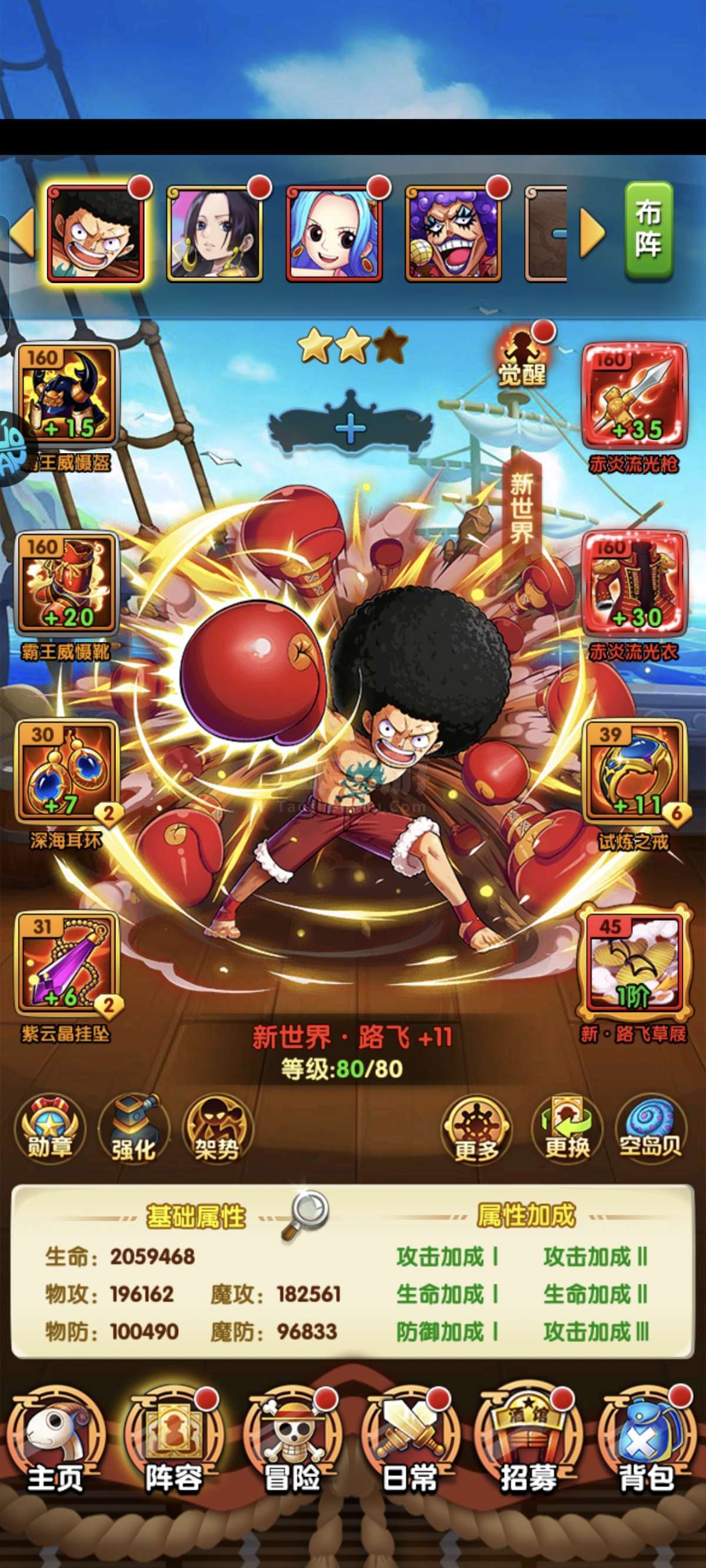Open the 勋章 medal button
Viewport: 706px width, 1568px height.
50,1129
